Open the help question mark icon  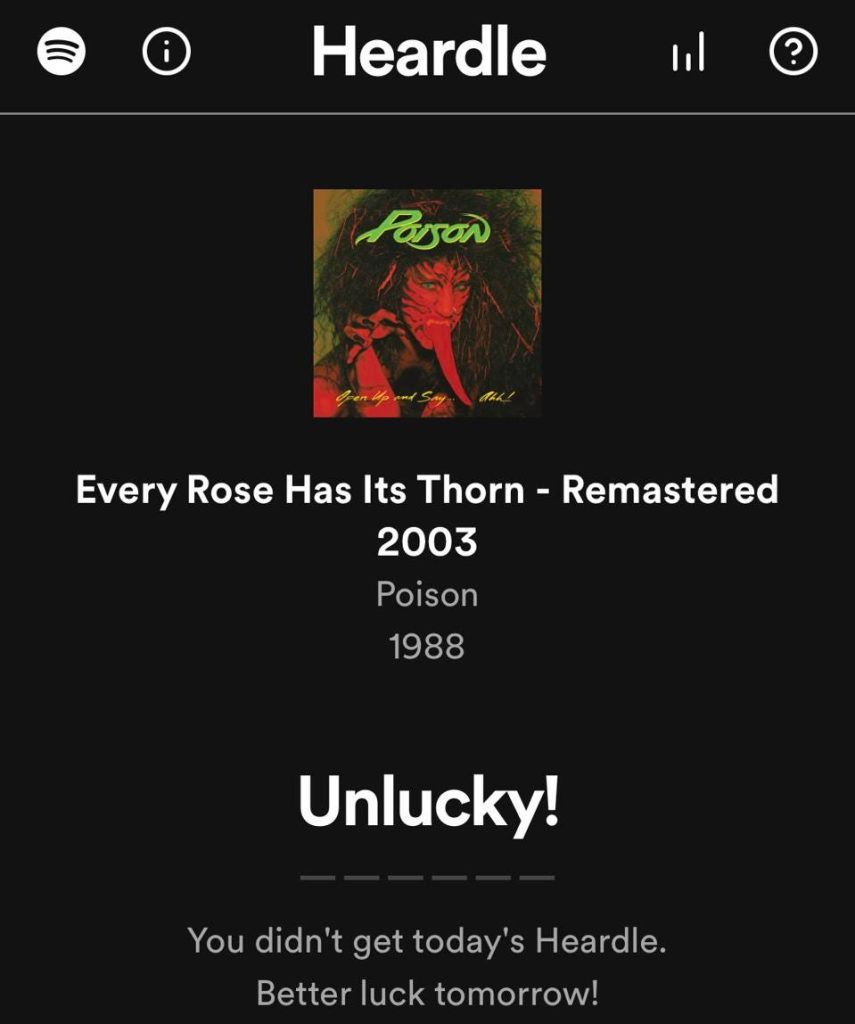click(x=793, y=51)
